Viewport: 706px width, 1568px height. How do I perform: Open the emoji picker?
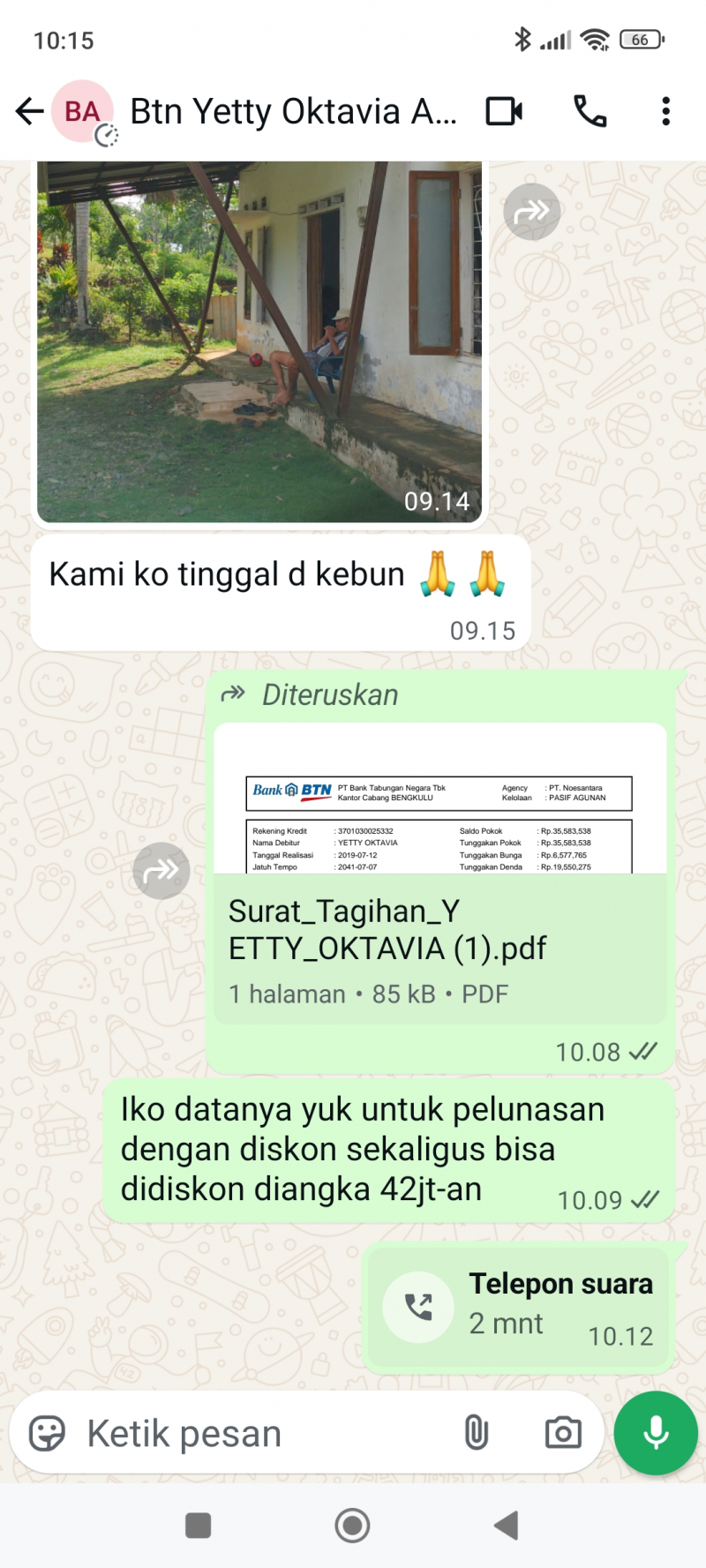click(x=47, y=1433)
